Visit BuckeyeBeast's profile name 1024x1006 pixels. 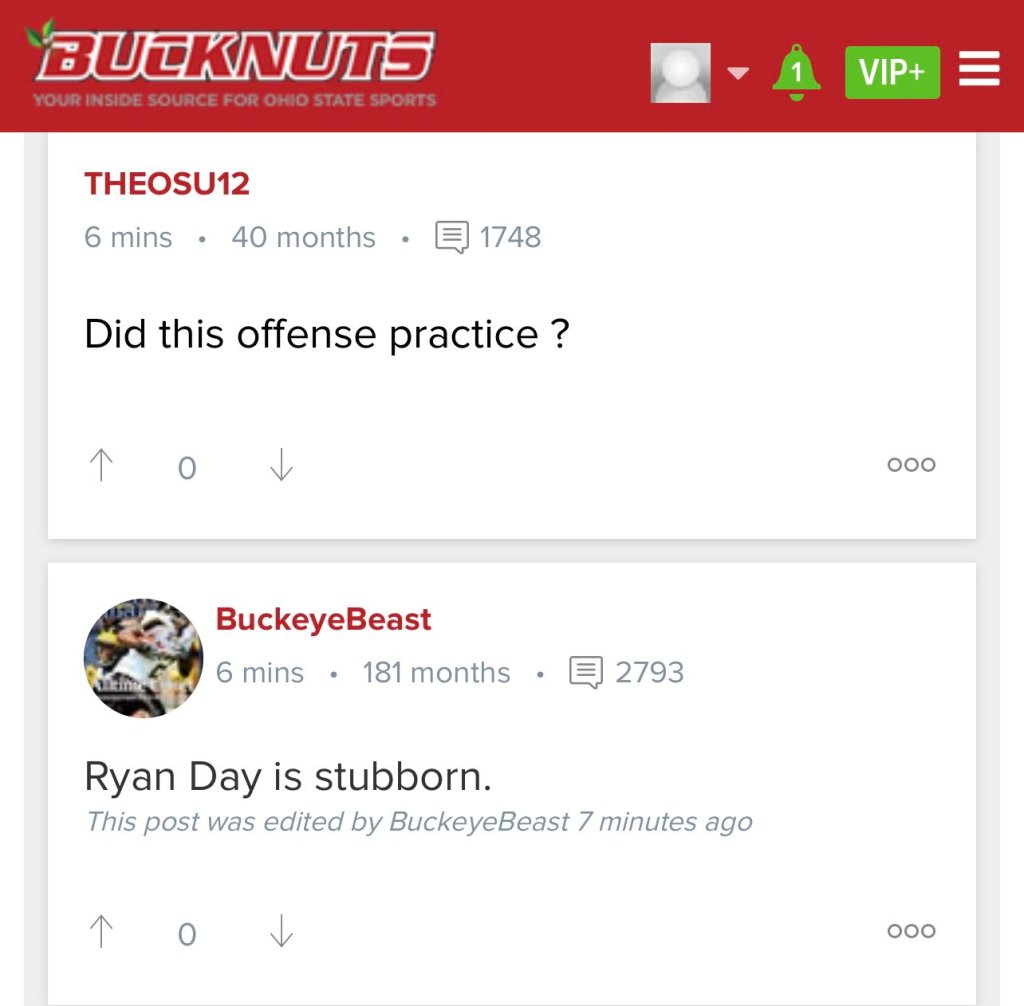(323, 619)
